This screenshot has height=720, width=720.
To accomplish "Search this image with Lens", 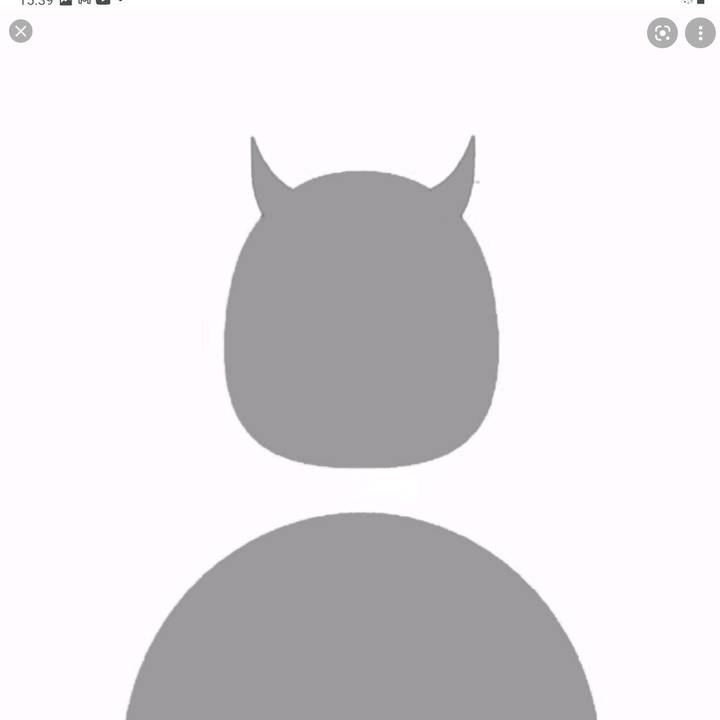I will pos(662,33).
